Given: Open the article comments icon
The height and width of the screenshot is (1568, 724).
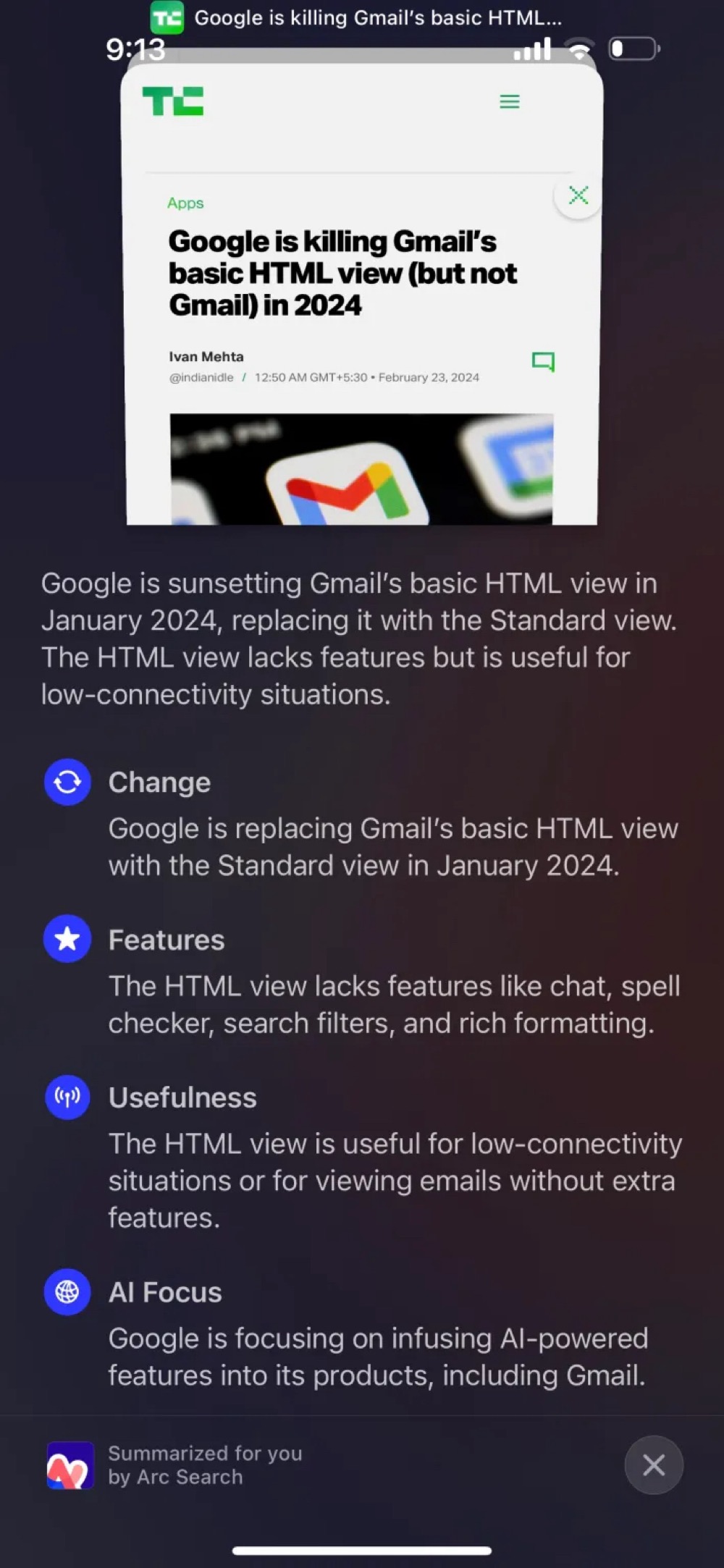Looking at the screenshot, I should click(543, 361).
